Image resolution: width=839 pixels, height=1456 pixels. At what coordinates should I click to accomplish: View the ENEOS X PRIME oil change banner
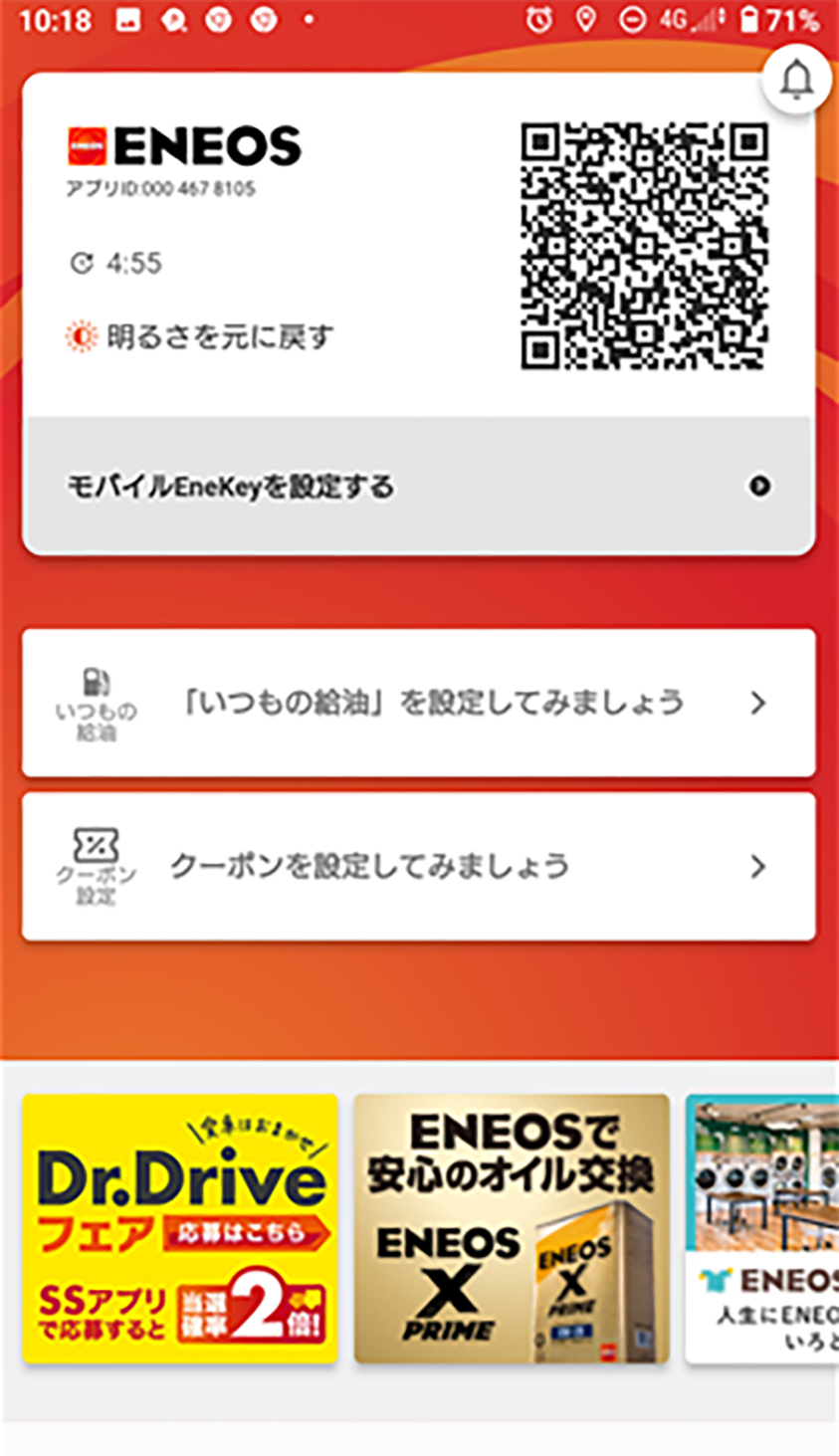tap(512, 1228)
